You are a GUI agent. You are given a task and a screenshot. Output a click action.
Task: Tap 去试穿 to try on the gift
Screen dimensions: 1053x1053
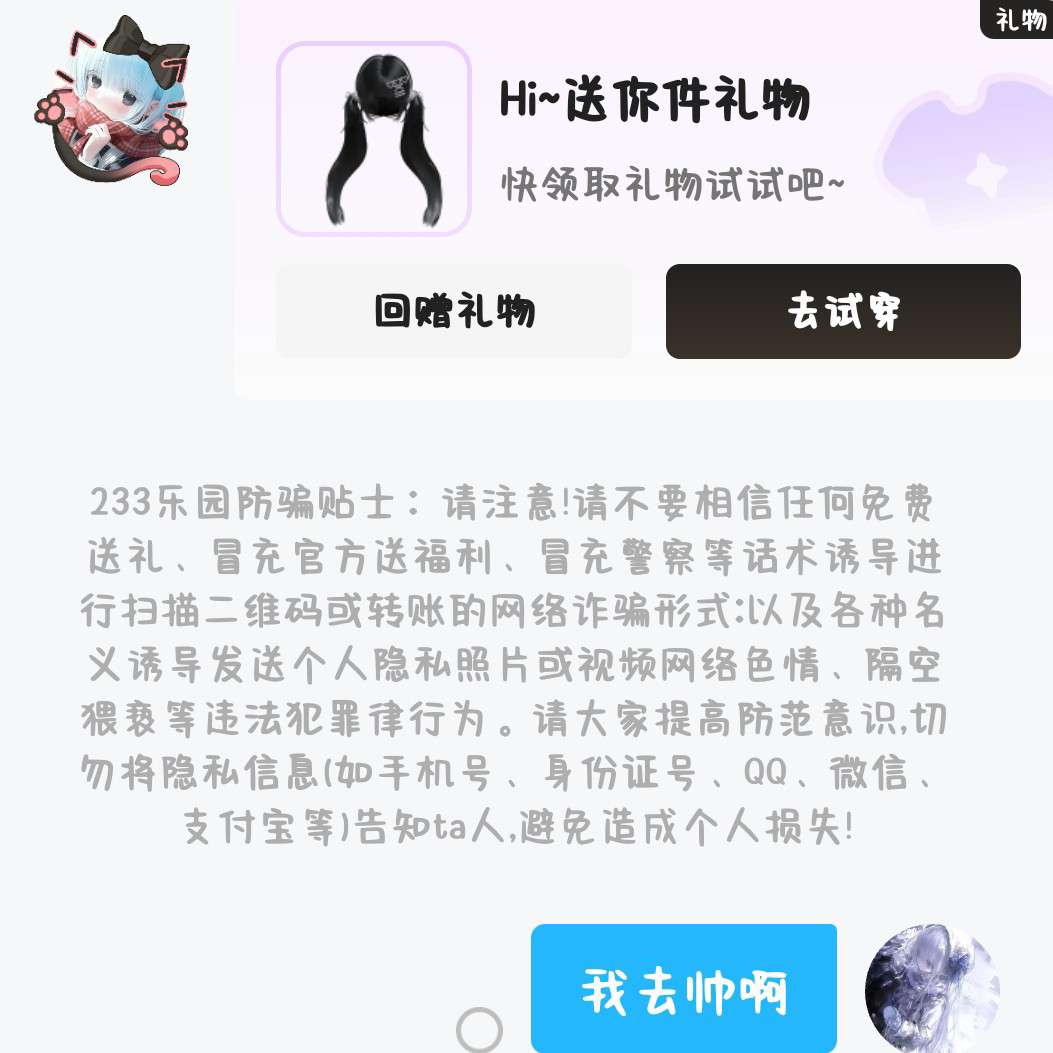pyautogui.click(x=843, y=311)
